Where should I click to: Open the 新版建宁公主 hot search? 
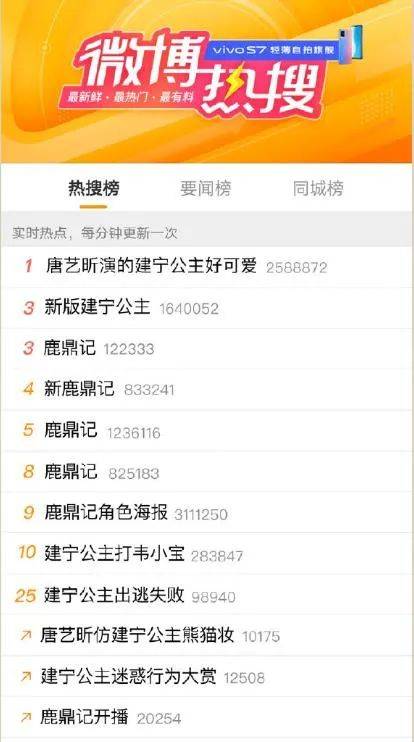[x=207, y=308]
